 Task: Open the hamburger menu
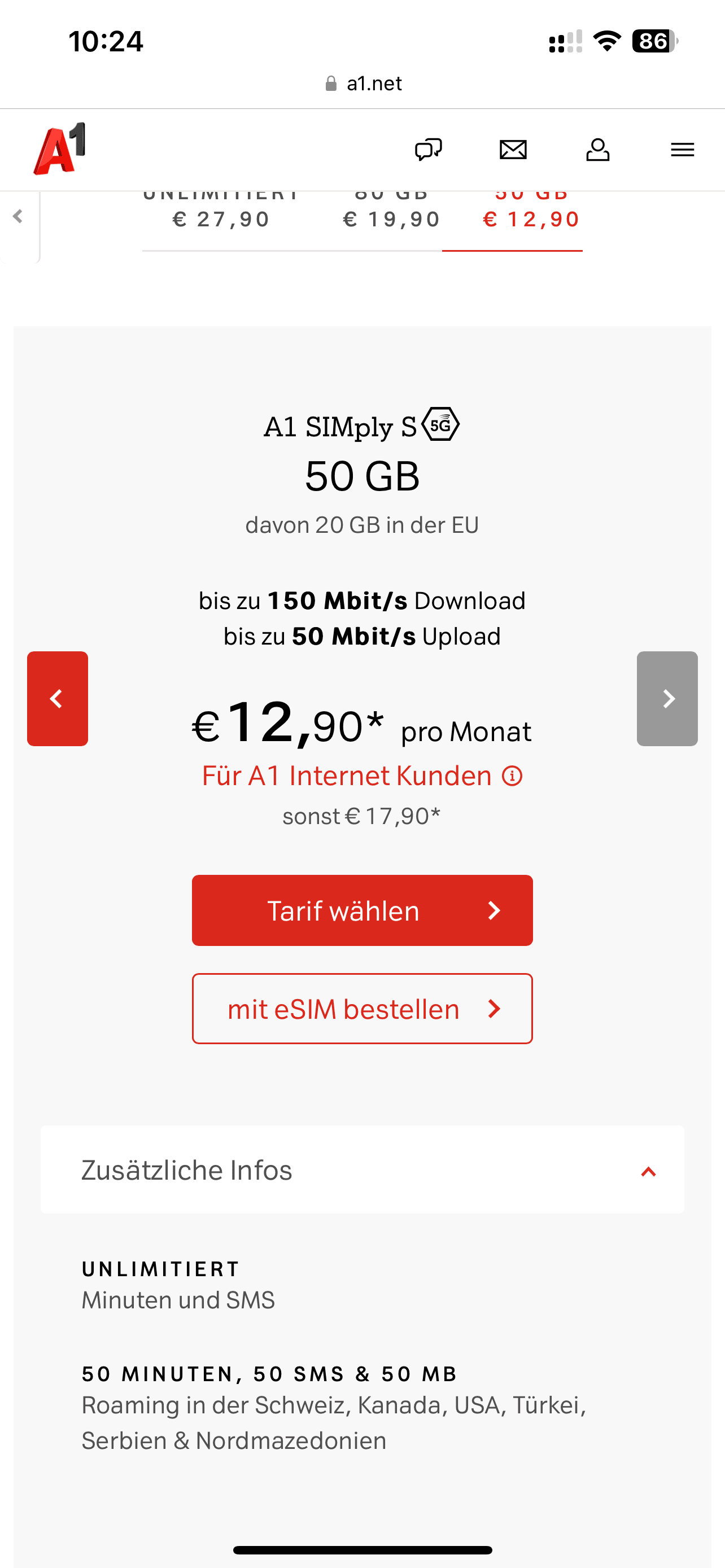click(682, 149)
